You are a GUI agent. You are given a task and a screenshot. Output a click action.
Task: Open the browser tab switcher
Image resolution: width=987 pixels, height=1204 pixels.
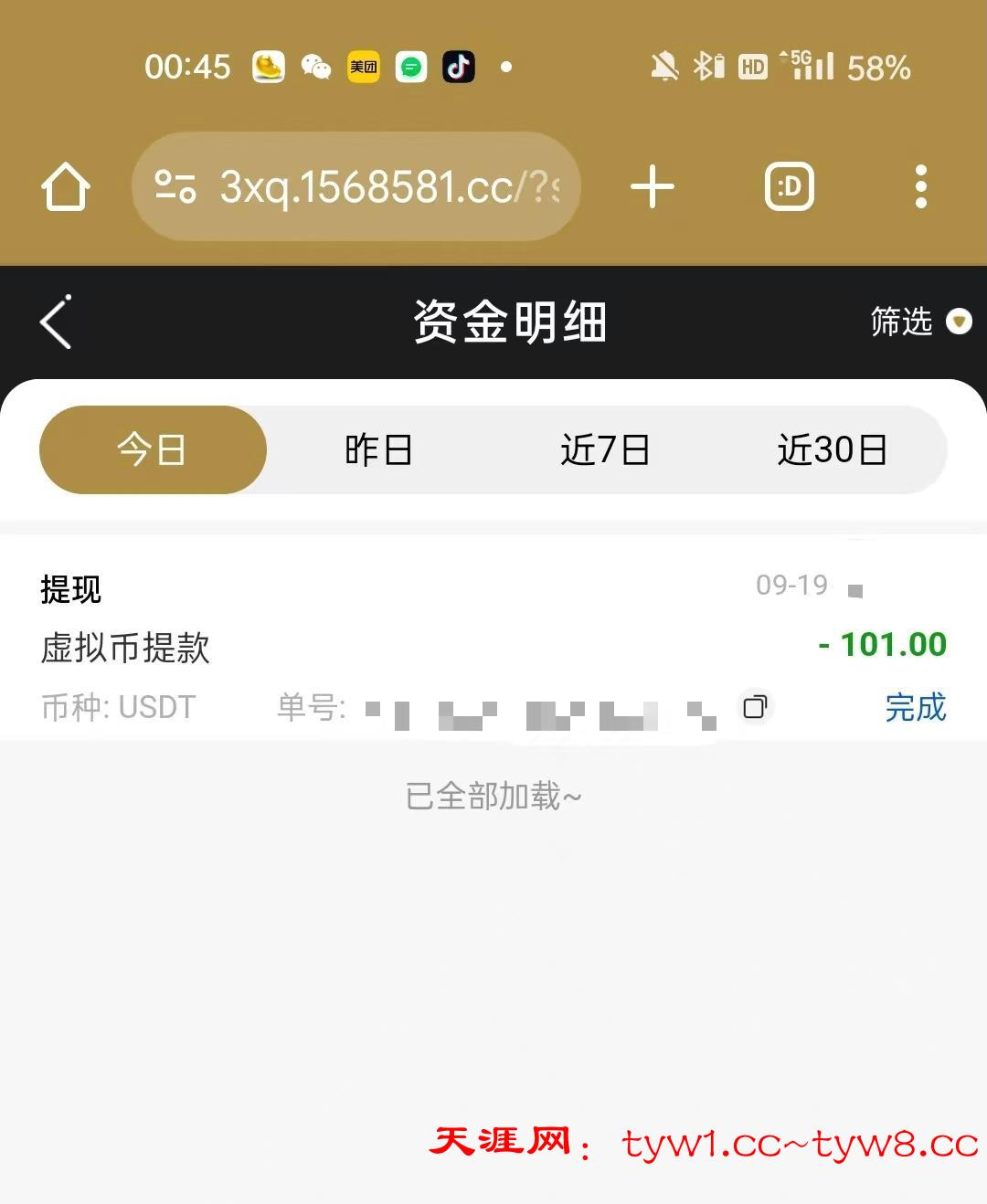coord(789,187)
